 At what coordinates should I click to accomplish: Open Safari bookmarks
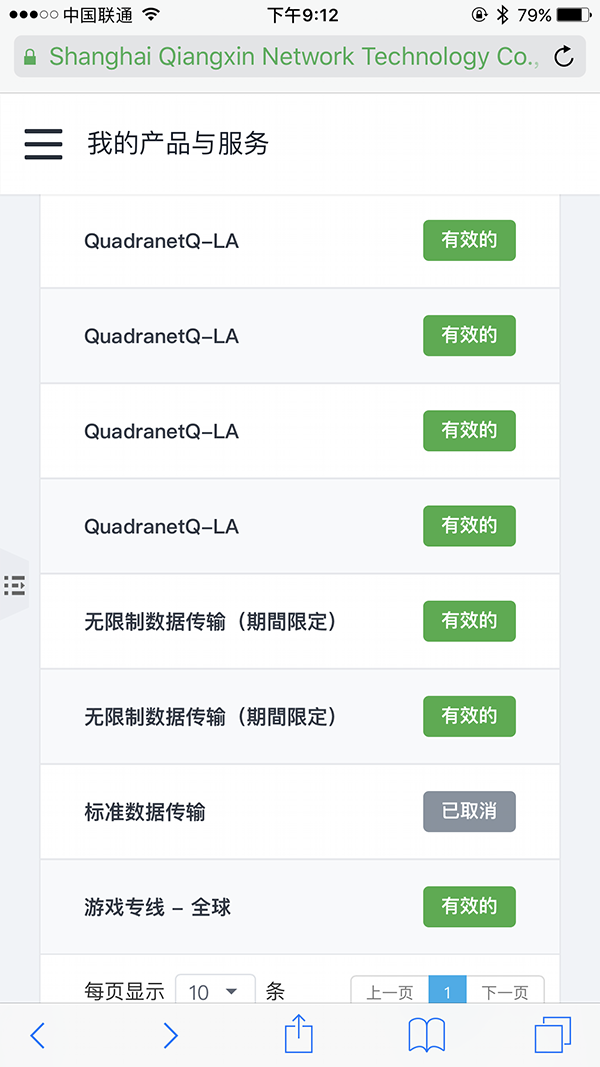tap(427, 1035)
